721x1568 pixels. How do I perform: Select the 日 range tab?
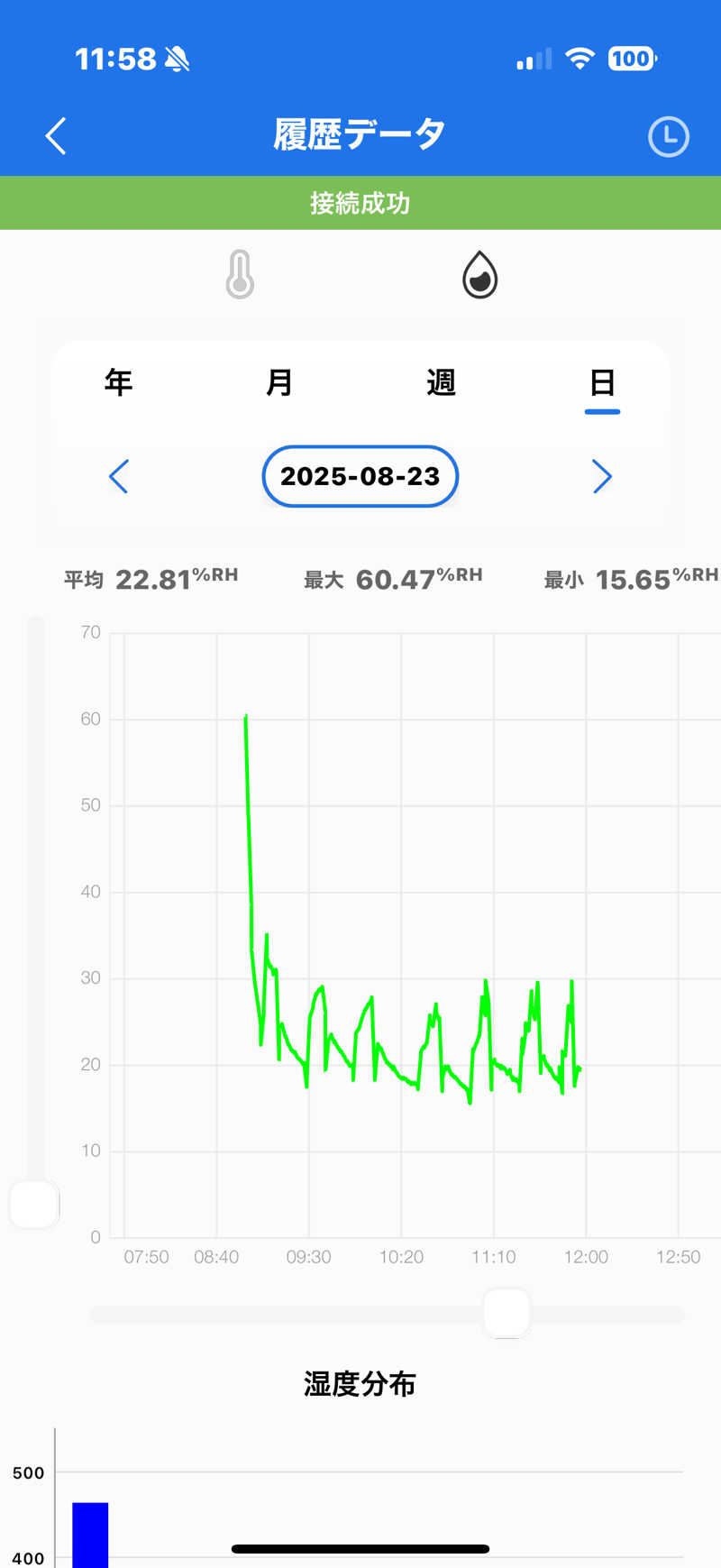(x=602, y=382)
